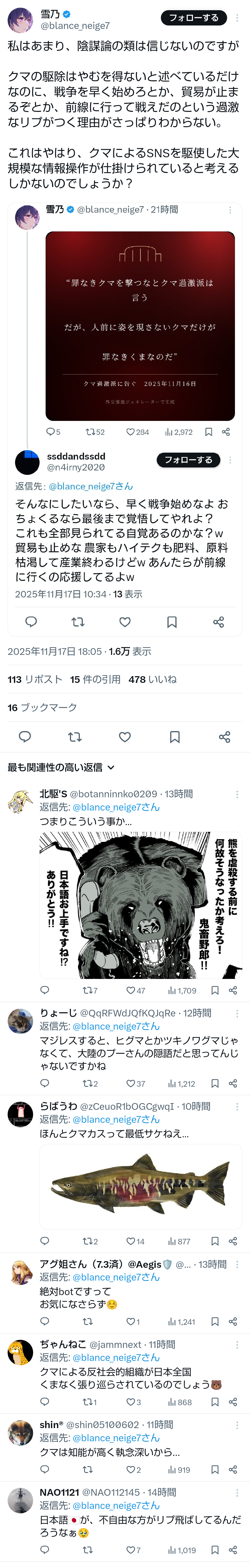250x1568 pixels.
Task: Open more options on アグ姐さん's reply
Action: coord(237,1264)
